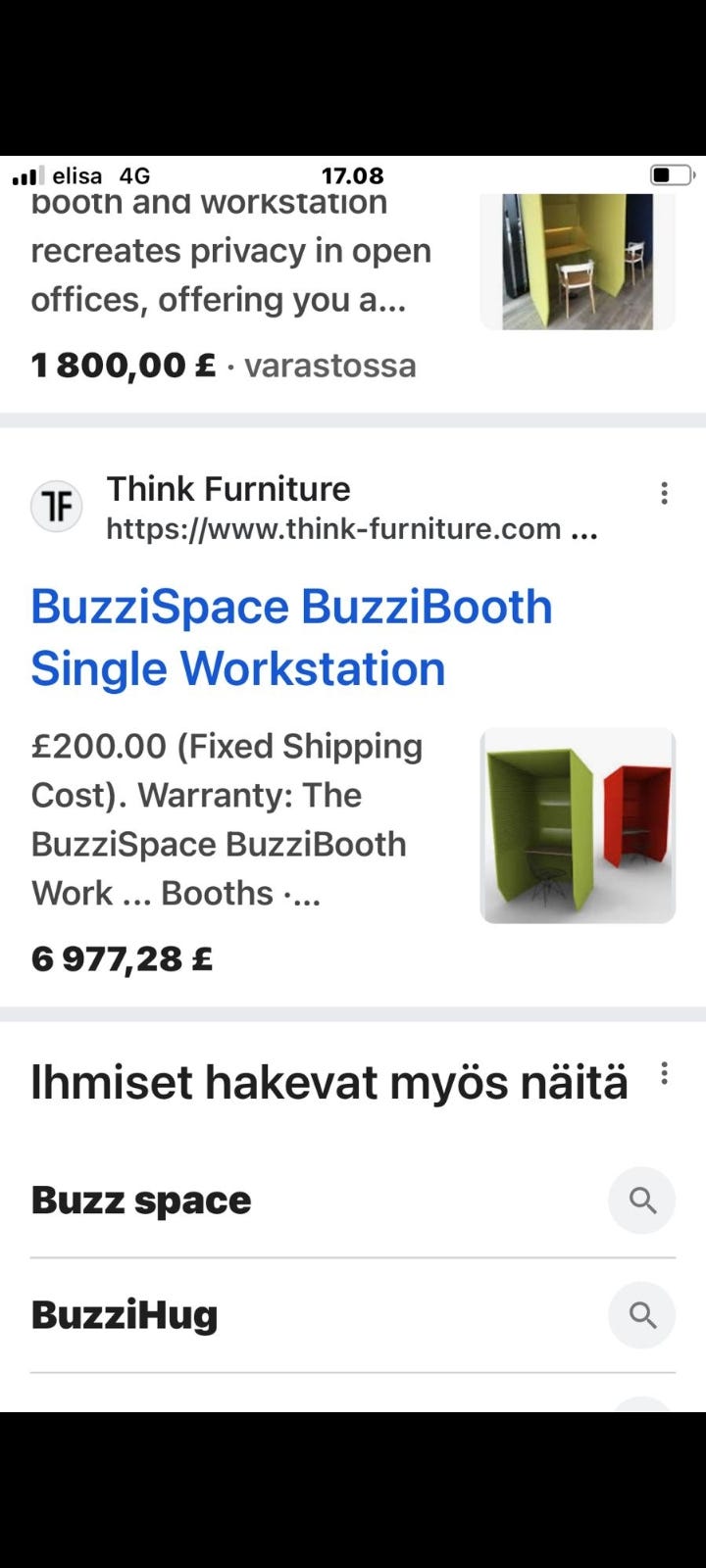Tap the green and red booth thumbnail
706x1568 pixels.
click(578, 825)
